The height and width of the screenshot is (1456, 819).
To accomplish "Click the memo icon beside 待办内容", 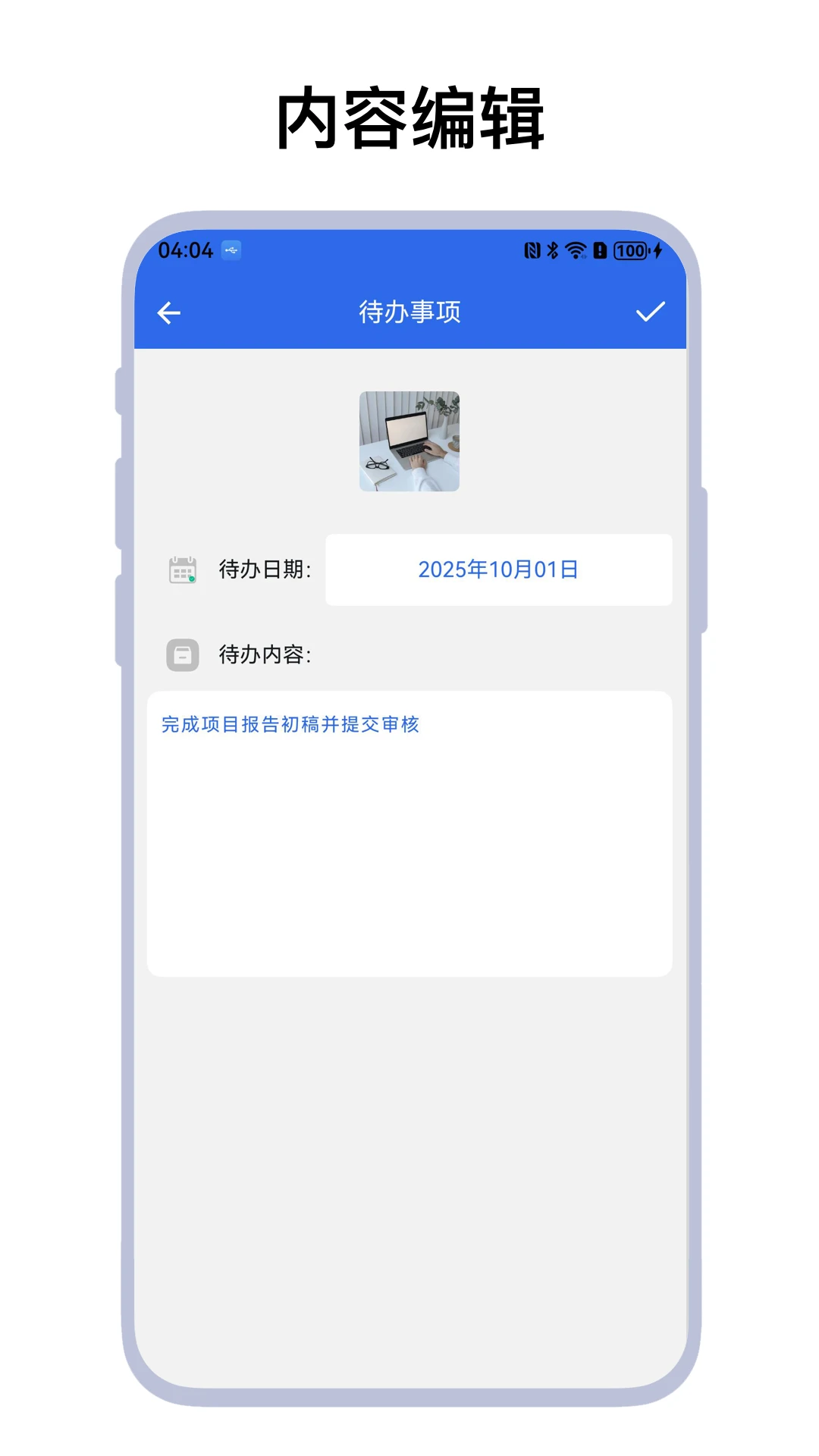I will pos(181,654).
